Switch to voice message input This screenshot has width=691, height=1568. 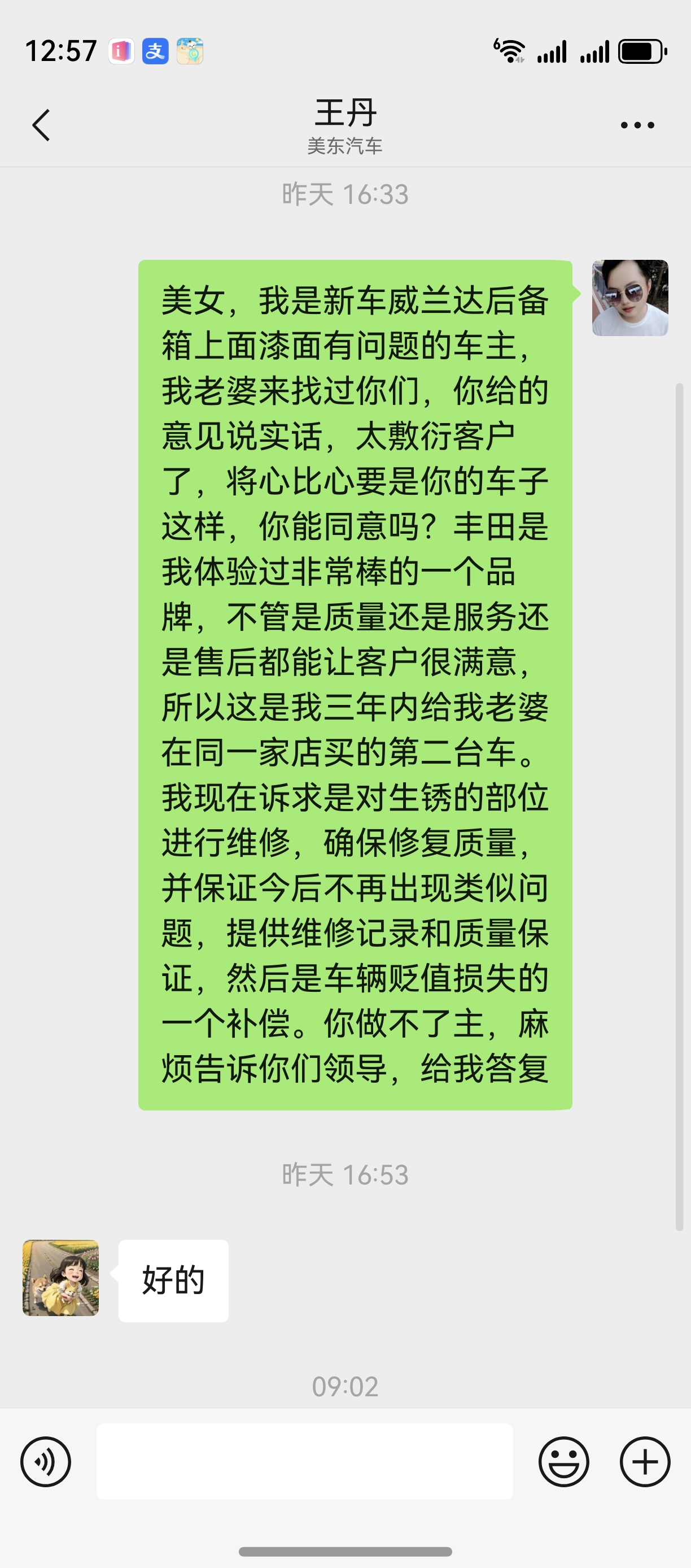point(46,1461)
